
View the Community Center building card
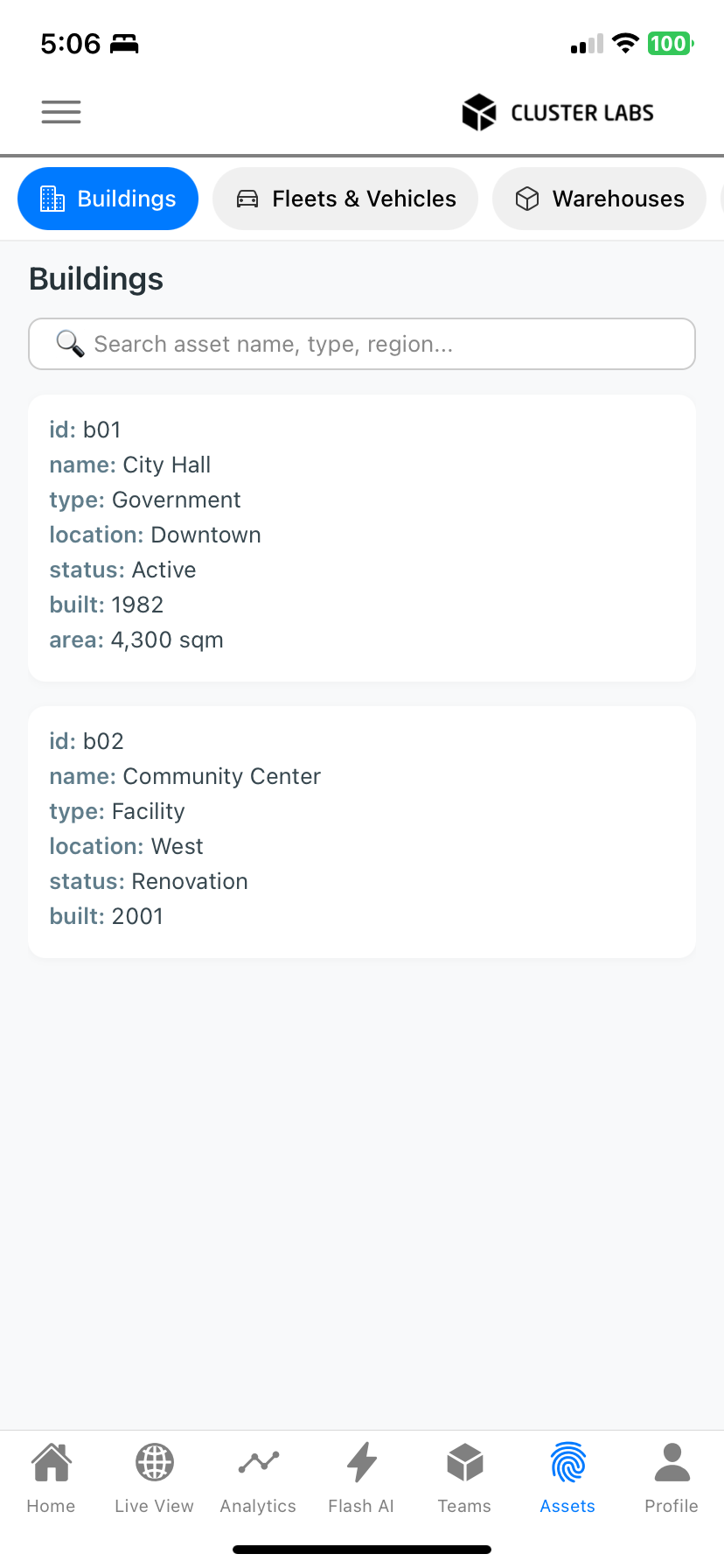click(x=362, y=831)
